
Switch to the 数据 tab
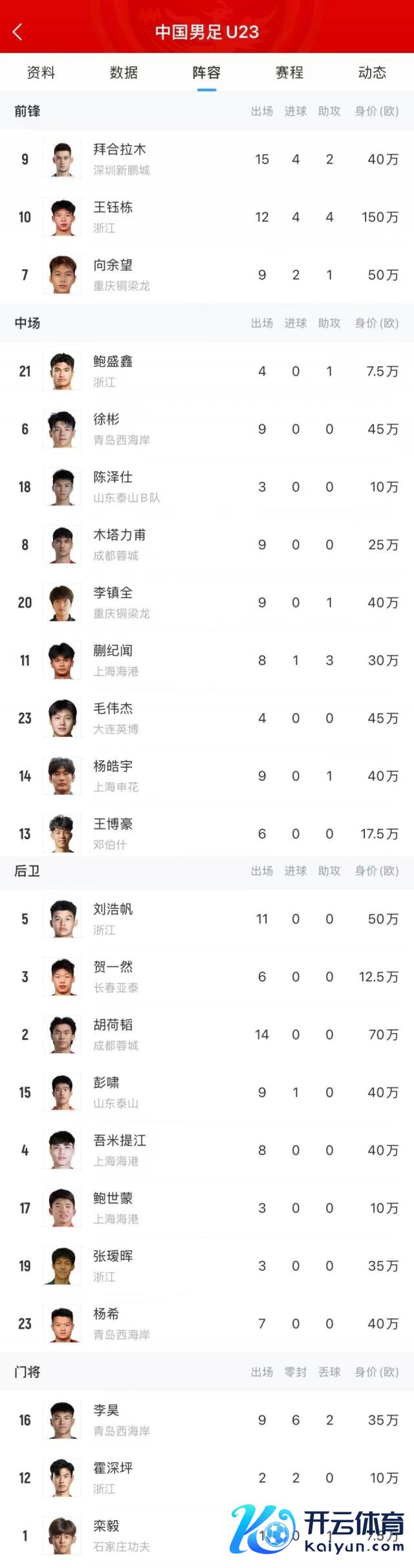coord(124,72)
